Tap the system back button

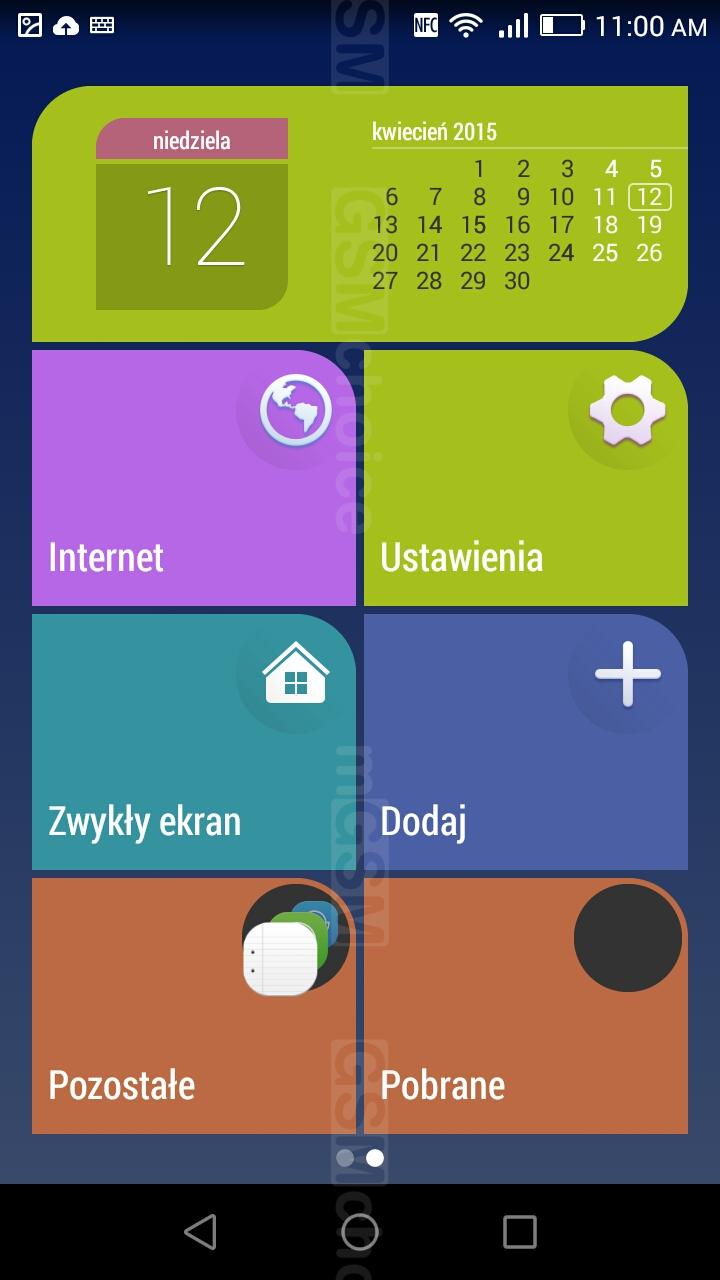tap(200, 1232)
